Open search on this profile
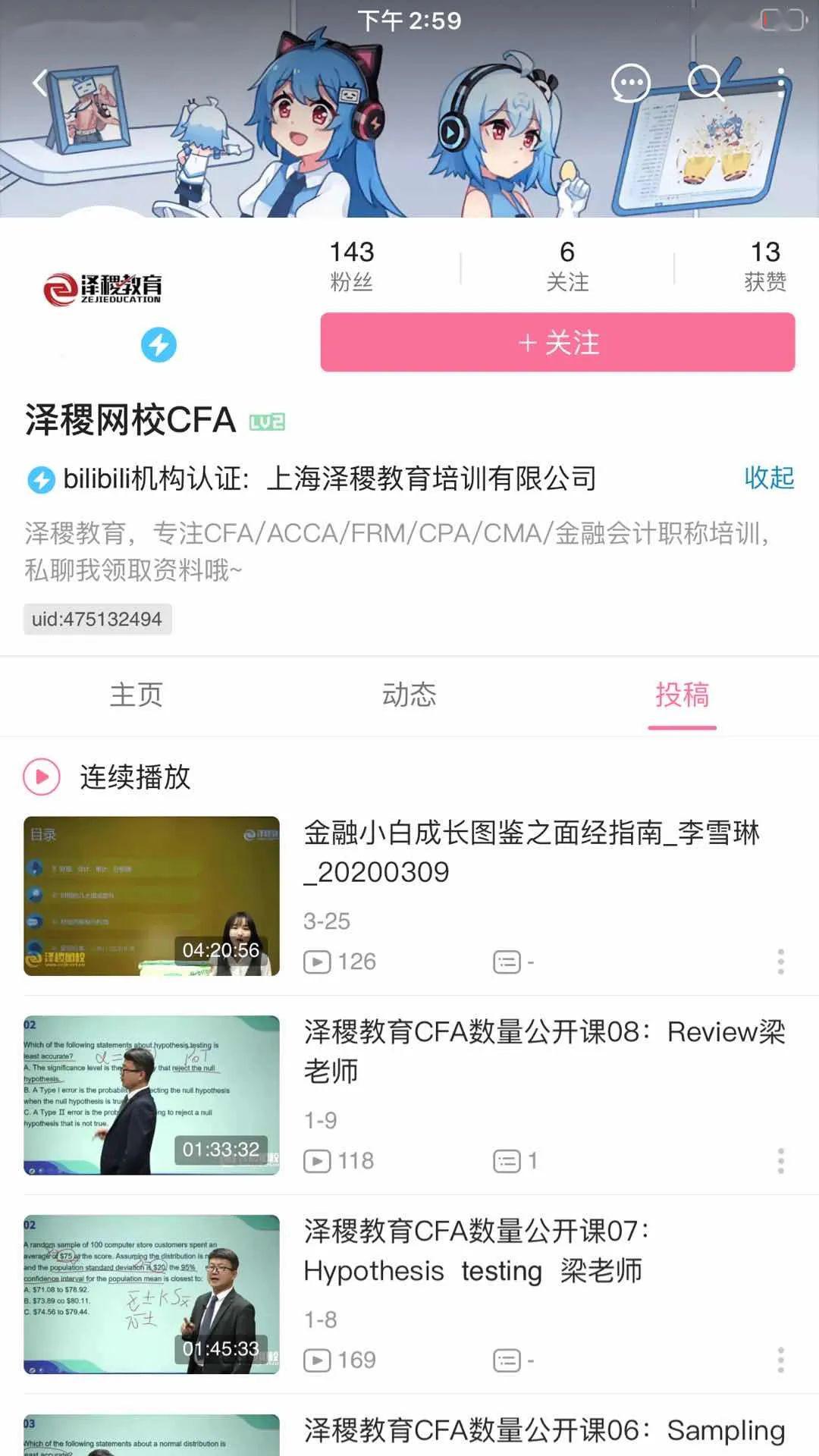 705,82
